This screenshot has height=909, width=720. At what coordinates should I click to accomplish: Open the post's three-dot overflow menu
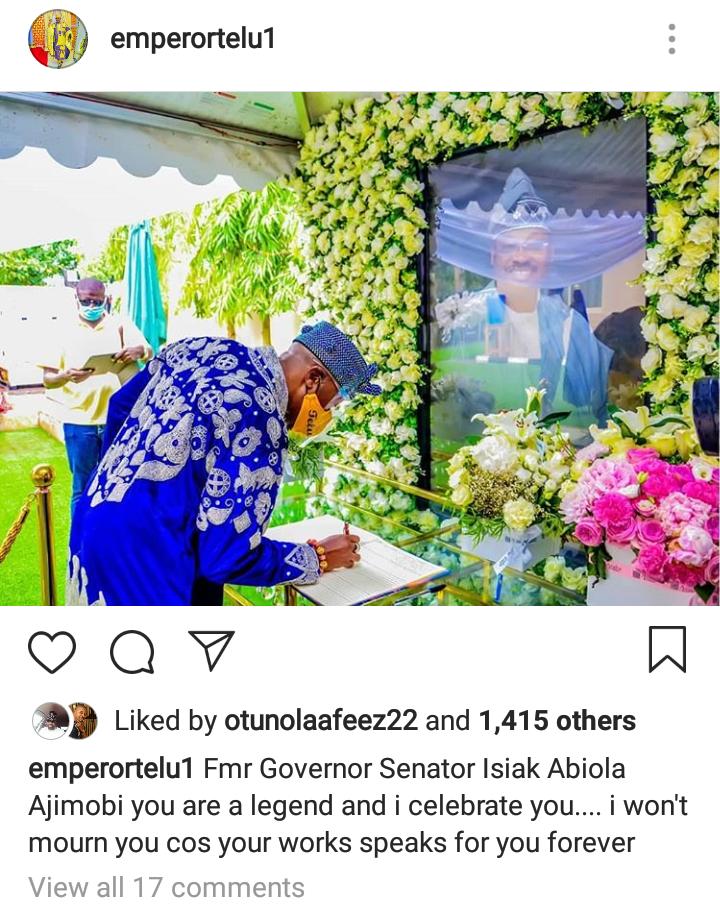[x=671, y=39]
